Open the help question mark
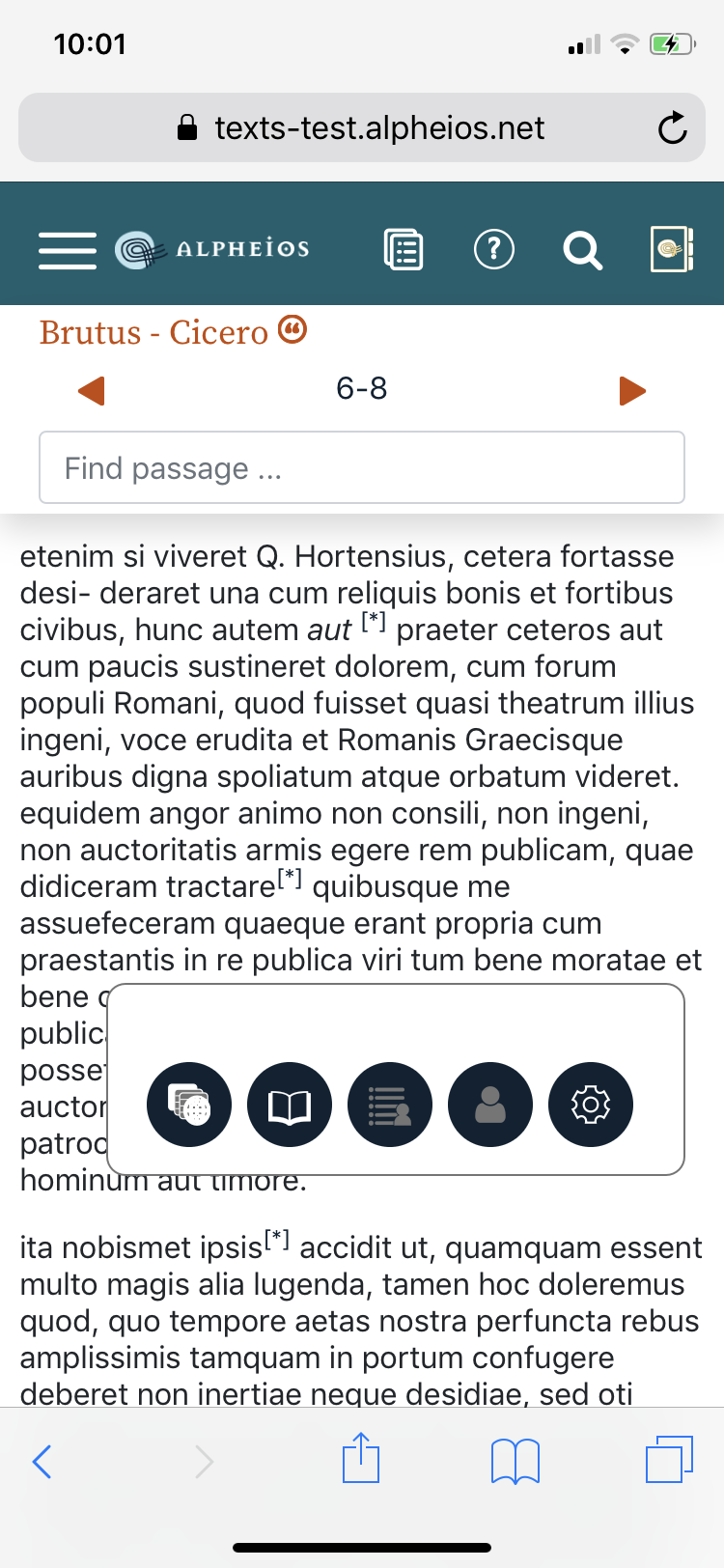Screen dimensions: 724x1568 (493, 249)
